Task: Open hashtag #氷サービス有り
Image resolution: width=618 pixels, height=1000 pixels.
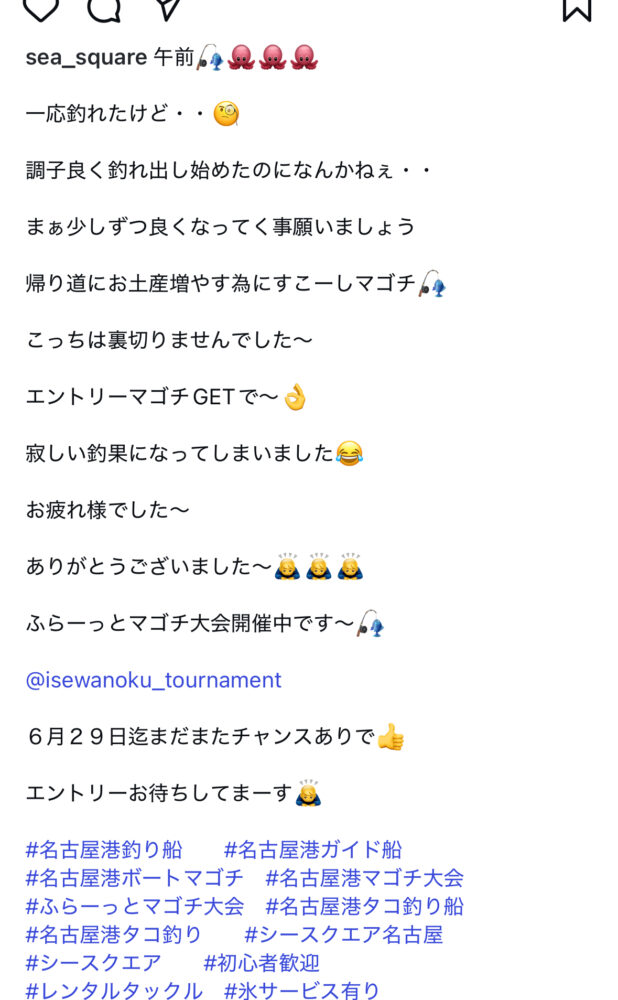Action: [302, 990]
